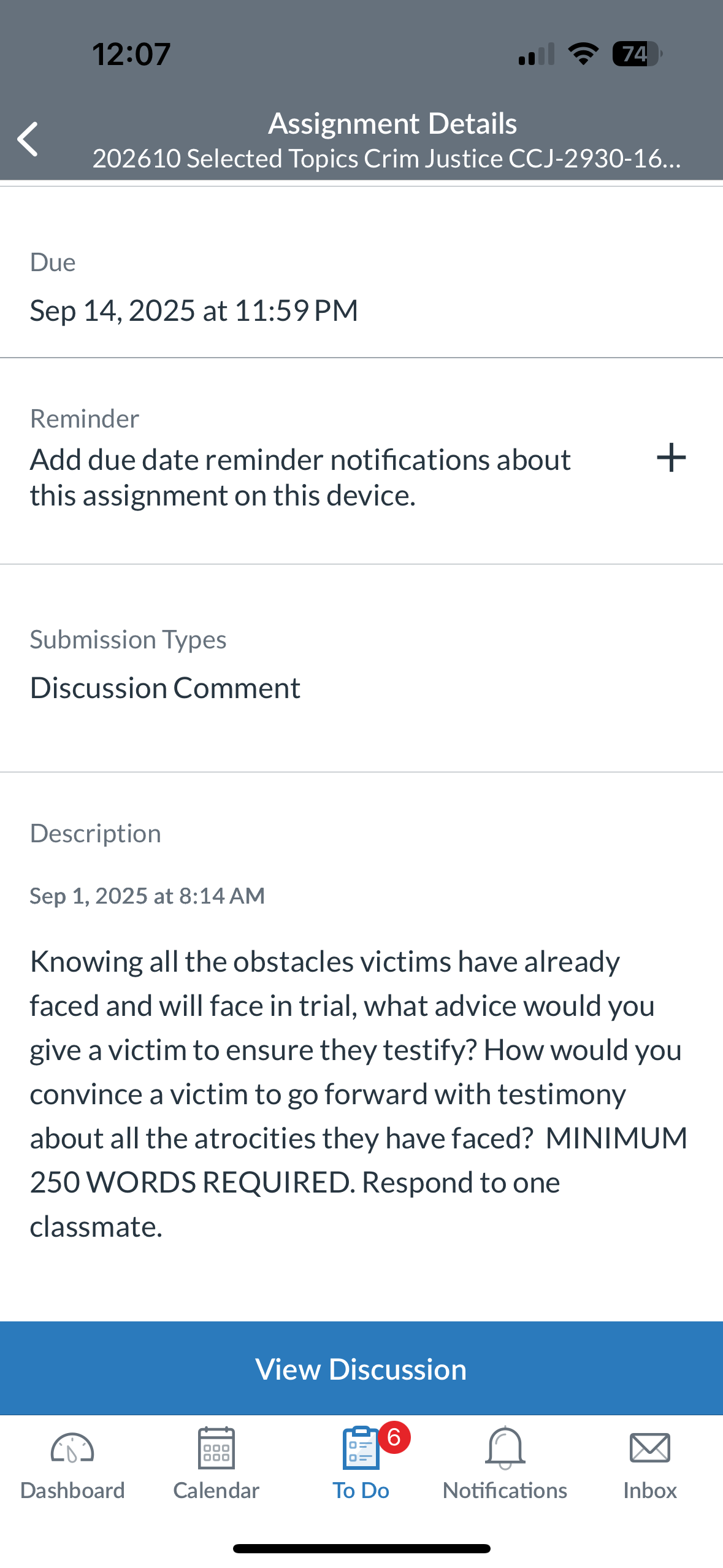Go to the Inbox tab
Screen dimensions: 723x1568
650,1464
